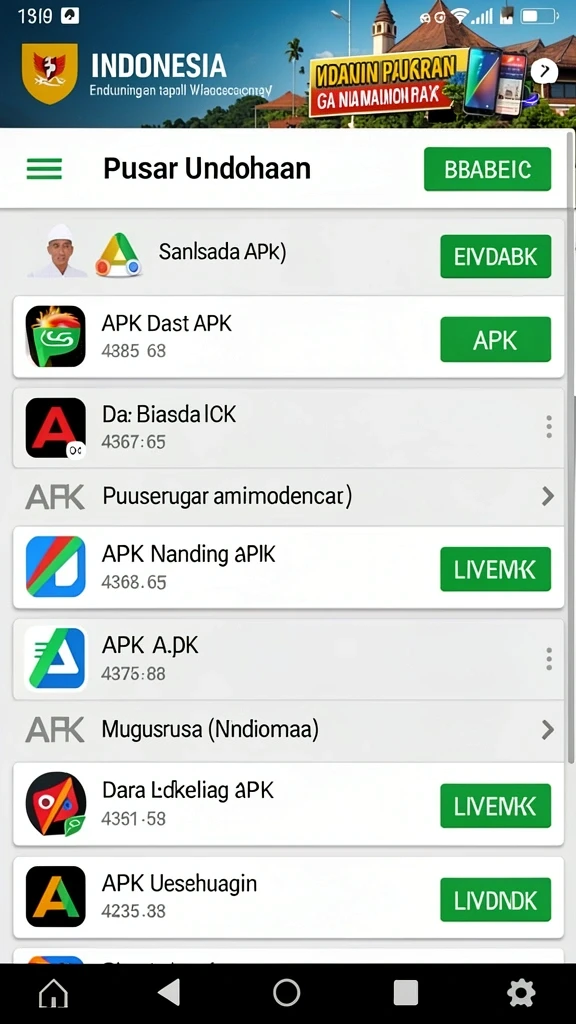This screenshot has height=1024, width=576.
Task: Open recent apps with the square button
Action: (406, 993)
